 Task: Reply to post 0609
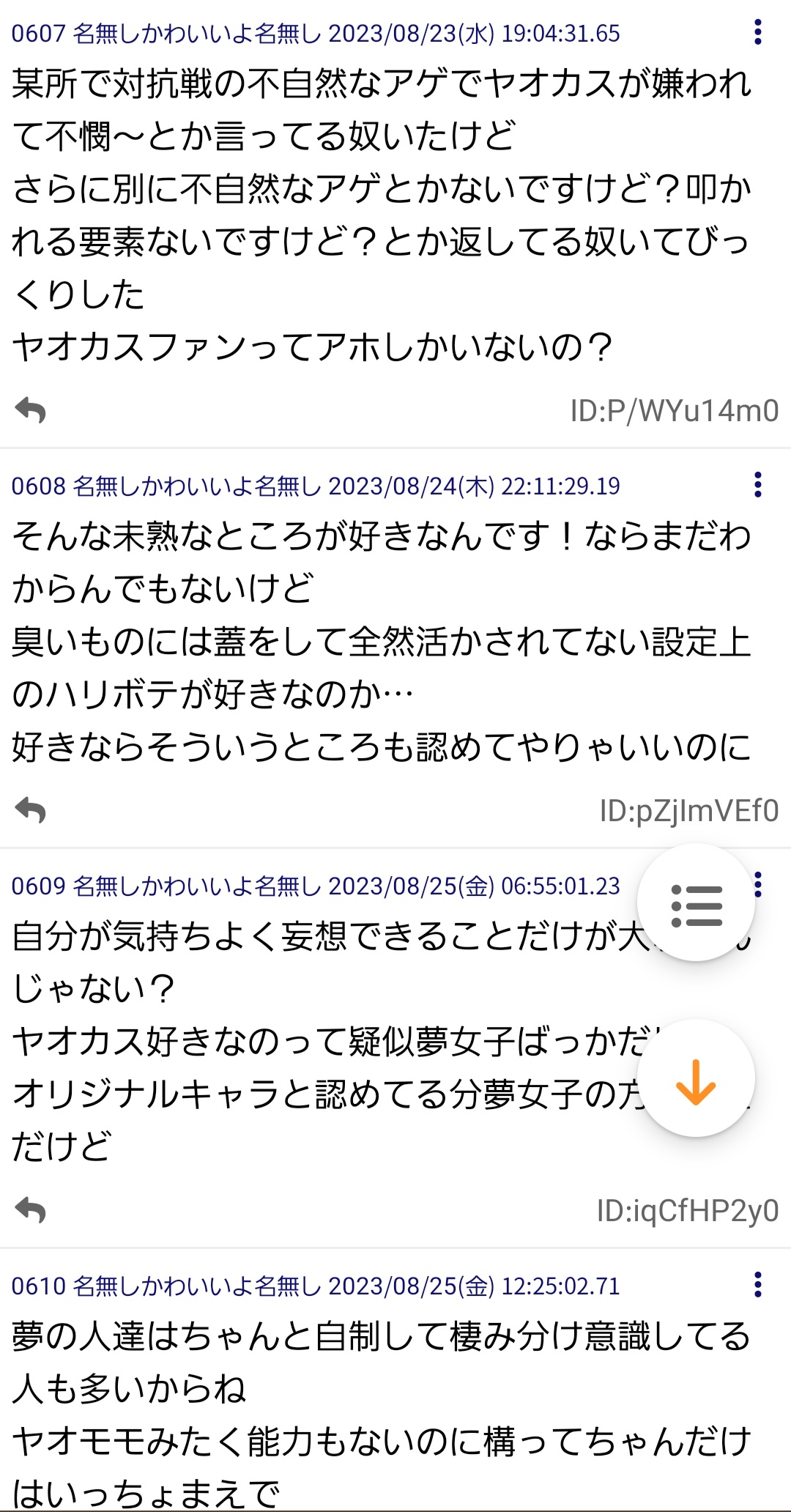pyautogui.click(x=31, y=1210)
